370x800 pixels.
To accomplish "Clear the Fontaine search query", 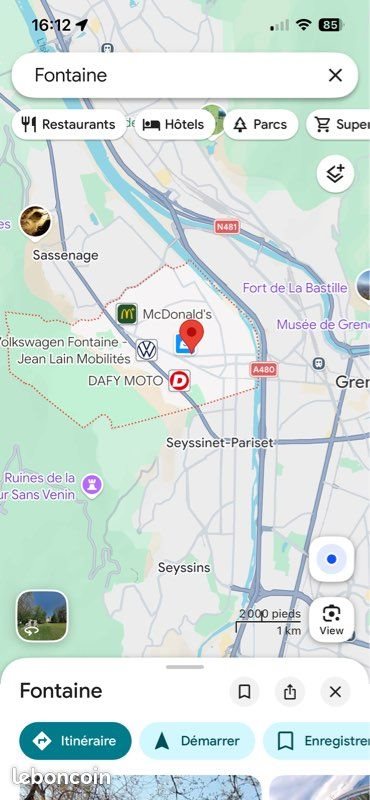I will [x=335, y=76].
